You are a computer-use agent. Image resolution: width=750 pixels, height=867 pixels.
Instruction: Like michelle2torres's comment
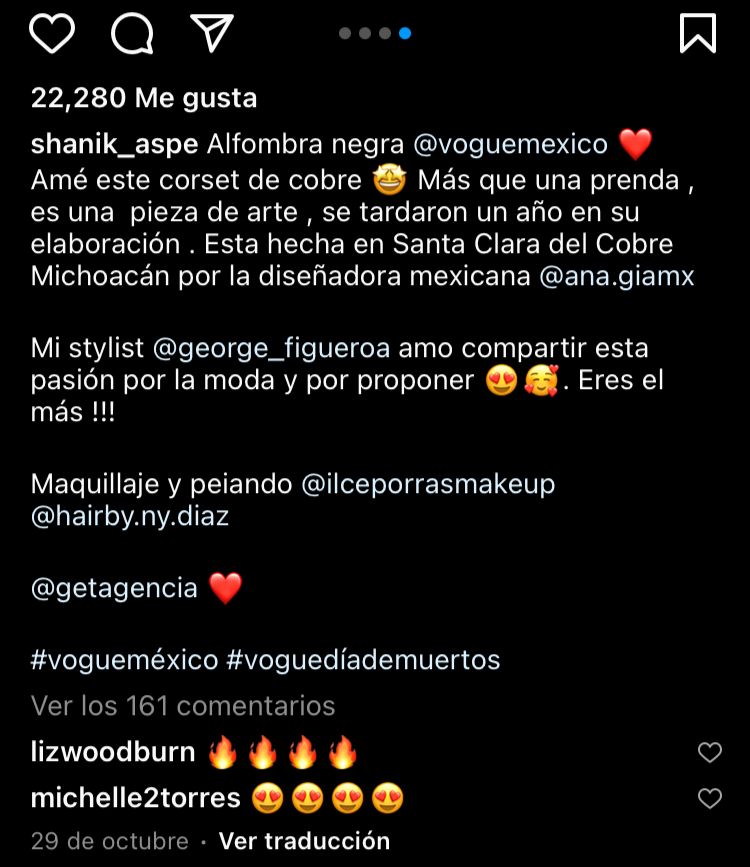click(x=709, y=799)
